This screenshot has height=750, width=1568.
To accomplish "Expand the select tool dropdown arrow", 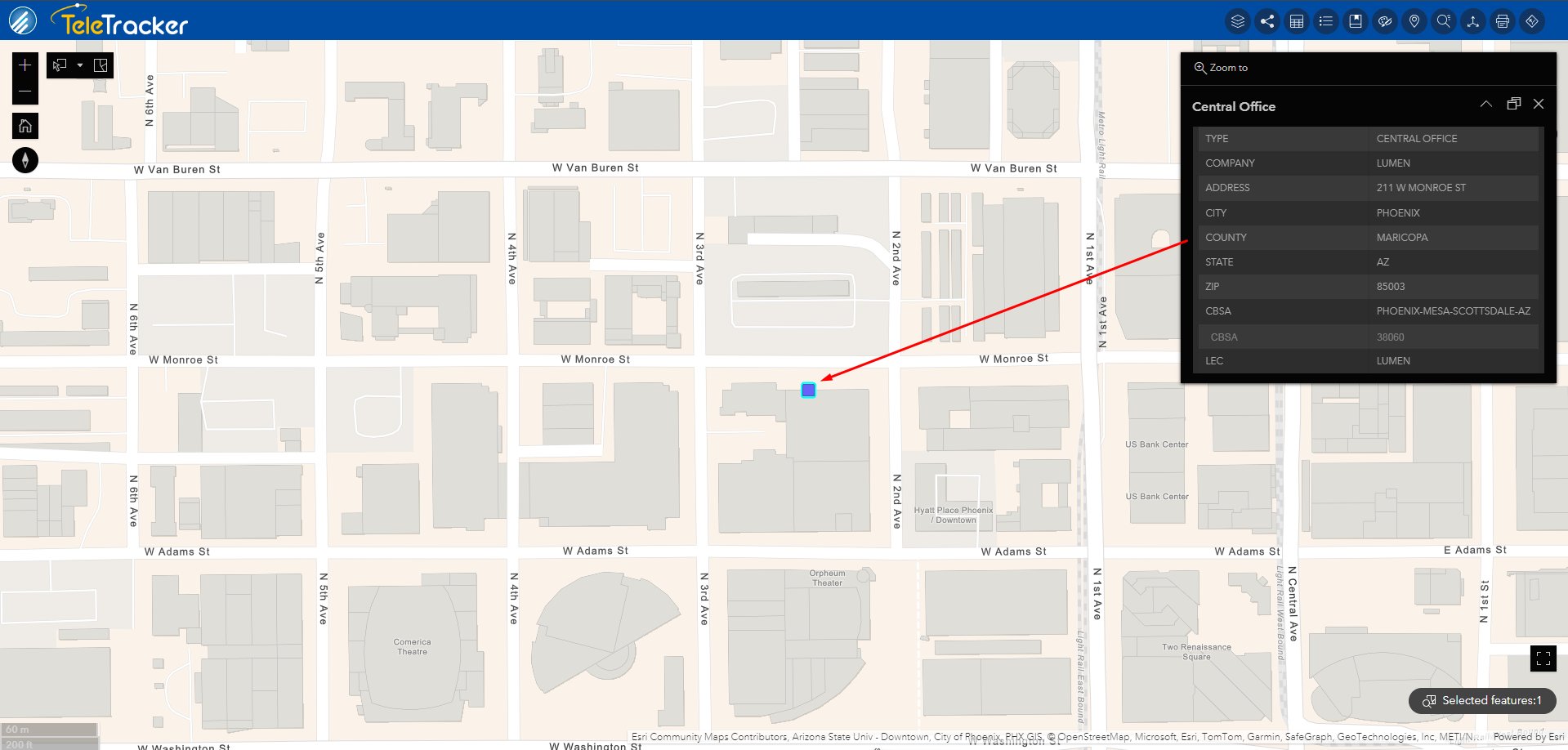I will pyautogui.click(x=80, y=65).
